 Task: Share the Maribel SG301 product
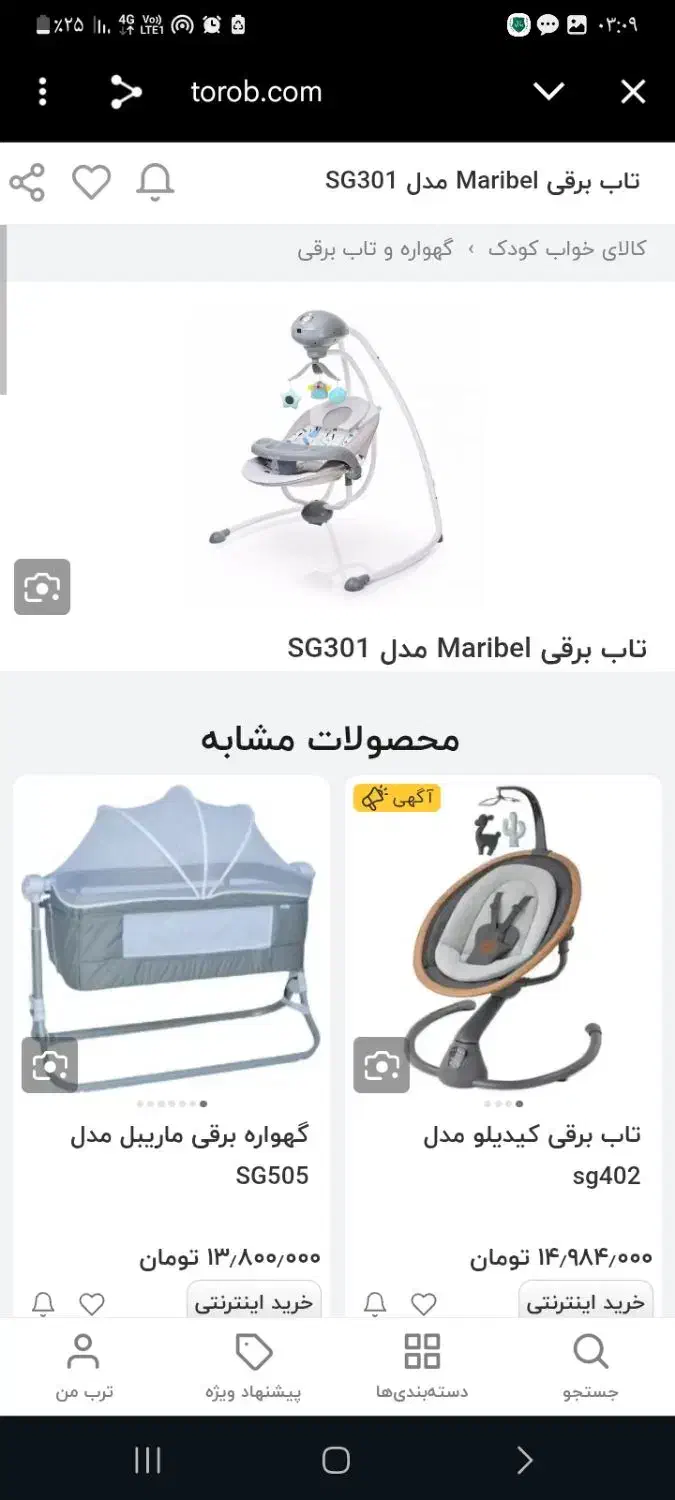click(27, 183)
